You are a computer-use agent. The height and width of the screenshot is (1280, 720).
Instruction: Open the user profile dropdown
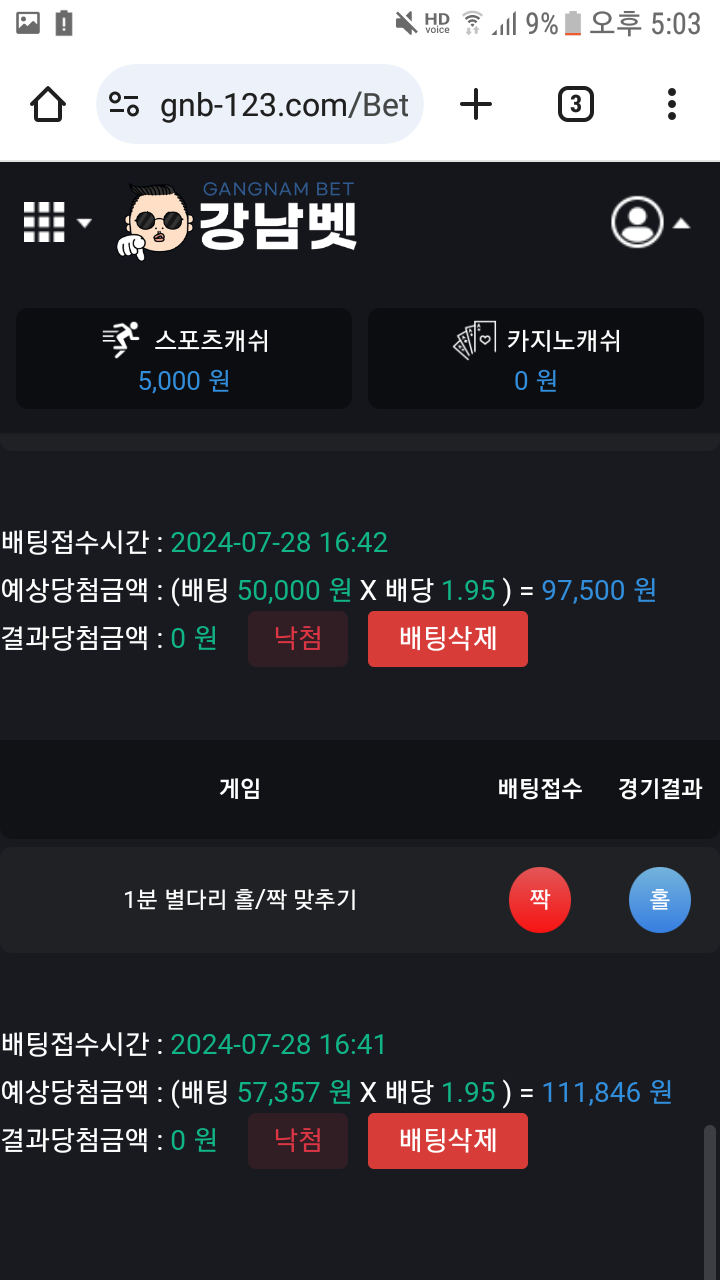coord(650,222)
